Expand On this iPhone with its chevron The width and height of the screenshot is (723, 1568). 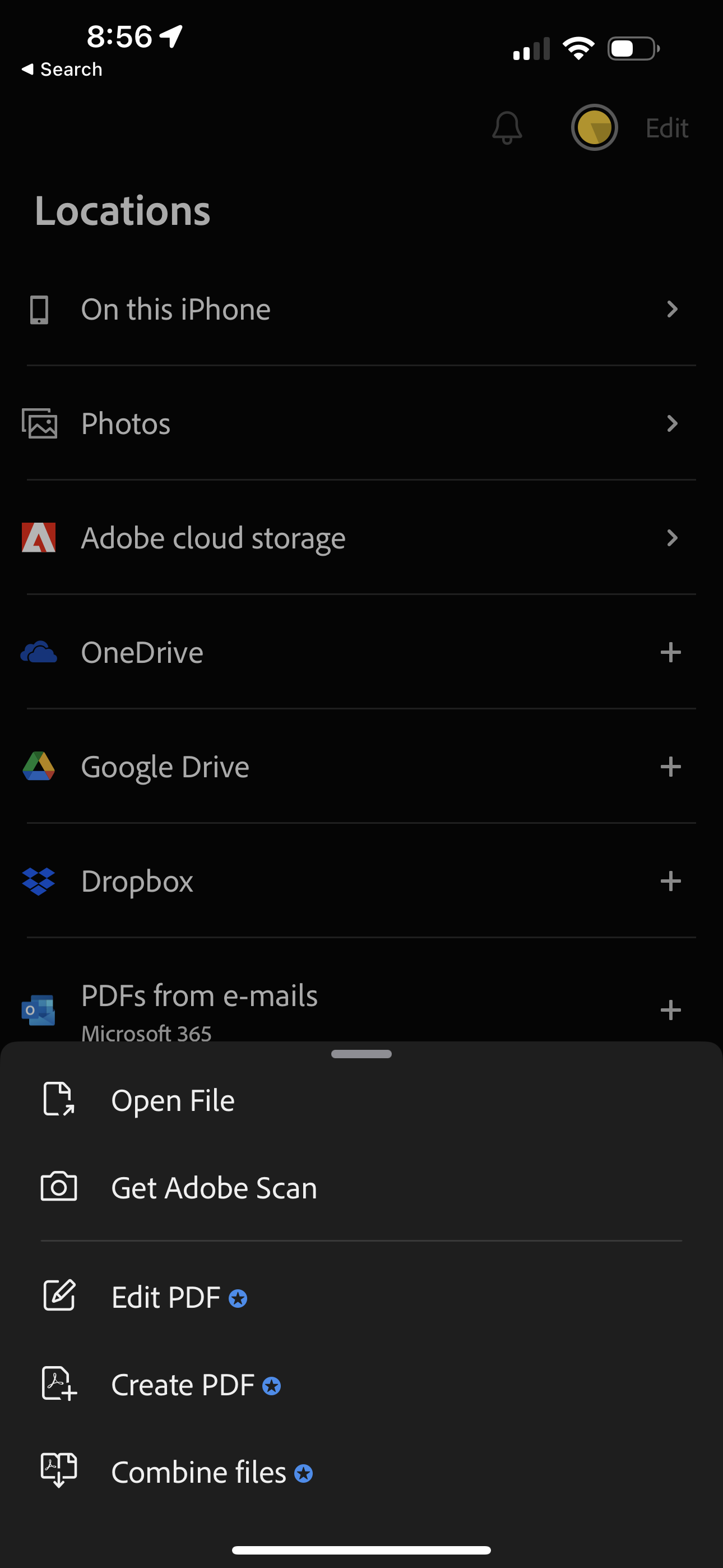pyautogui.click(x=672, y=309)
